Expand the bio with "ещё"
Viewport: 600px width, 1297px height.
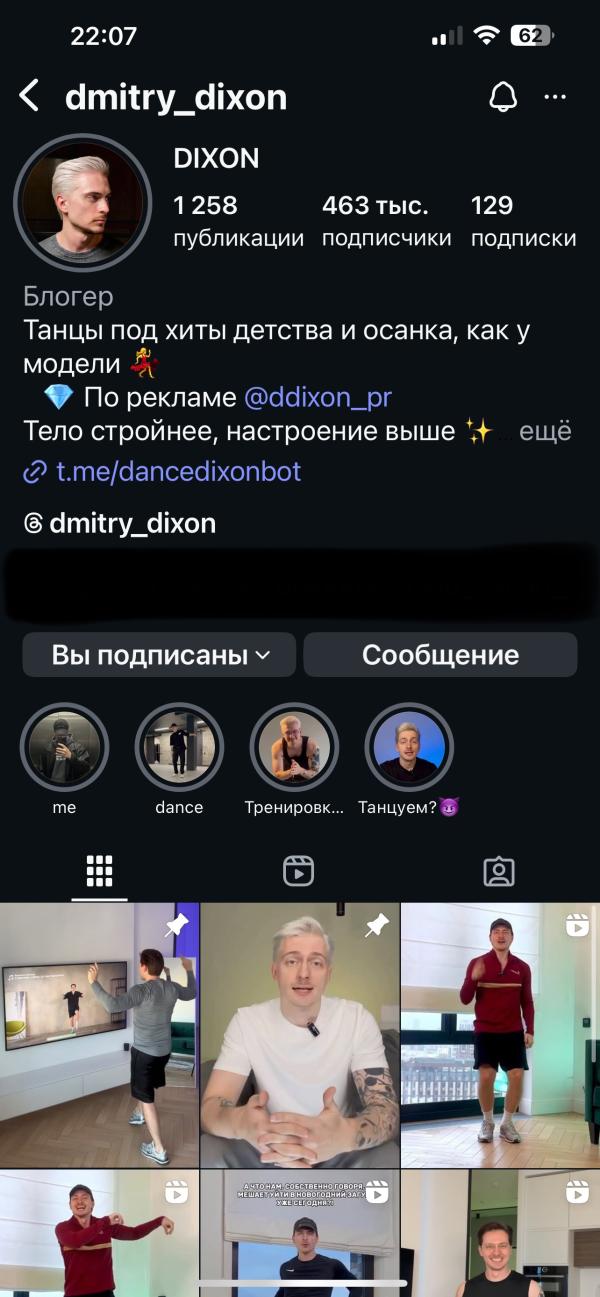(x=545, y=431)
